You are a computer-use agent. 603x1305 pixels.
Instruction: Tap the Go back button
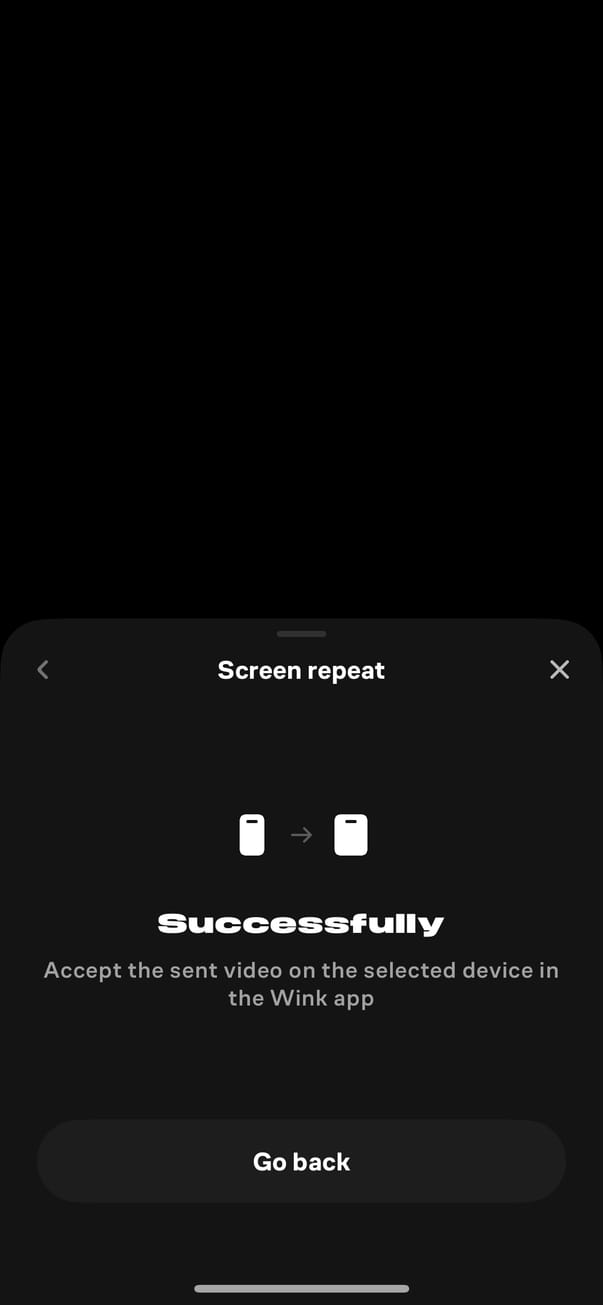tap(301, 1161)
